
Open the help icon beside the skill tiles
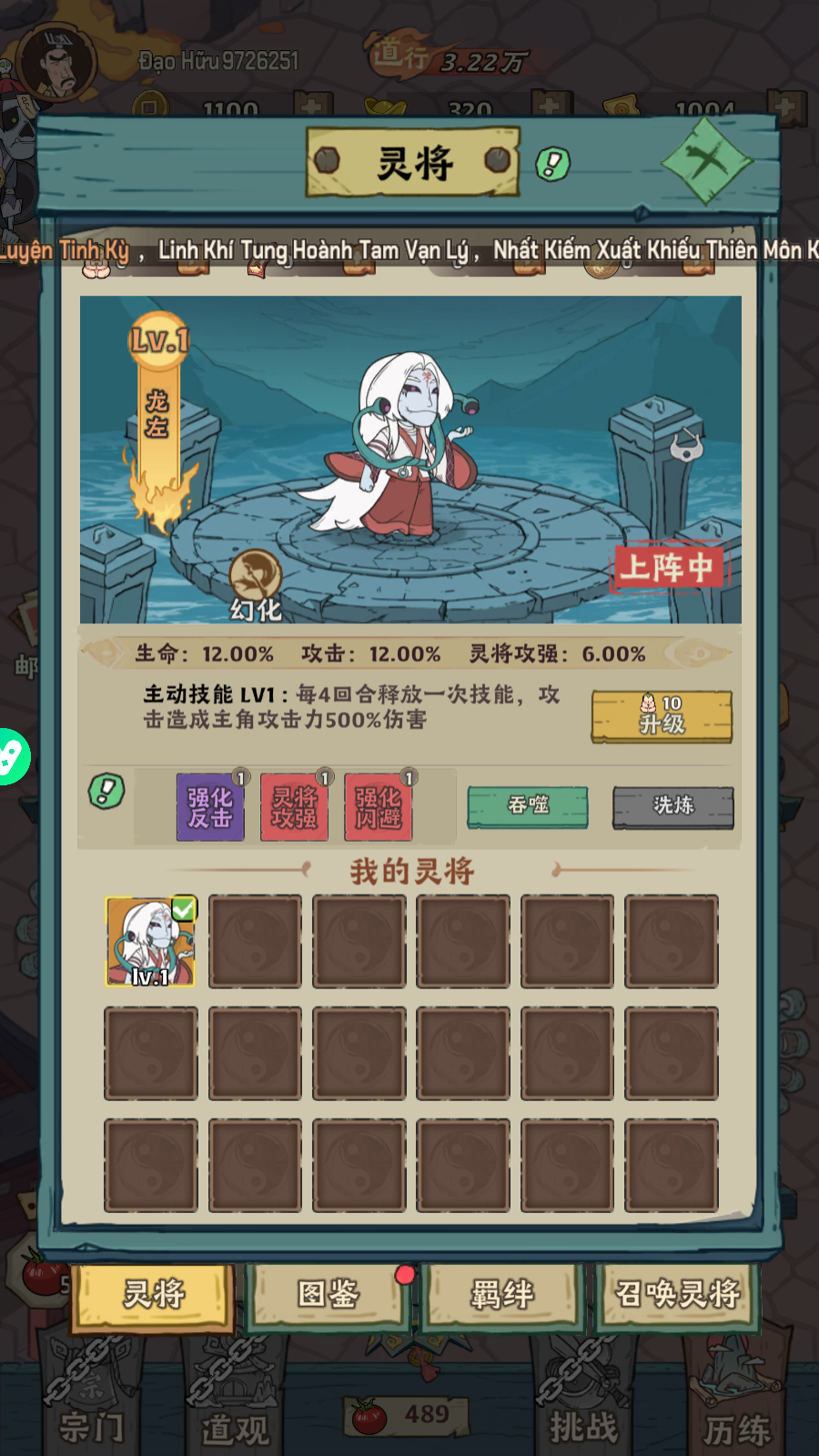click(x=106, y=791)
